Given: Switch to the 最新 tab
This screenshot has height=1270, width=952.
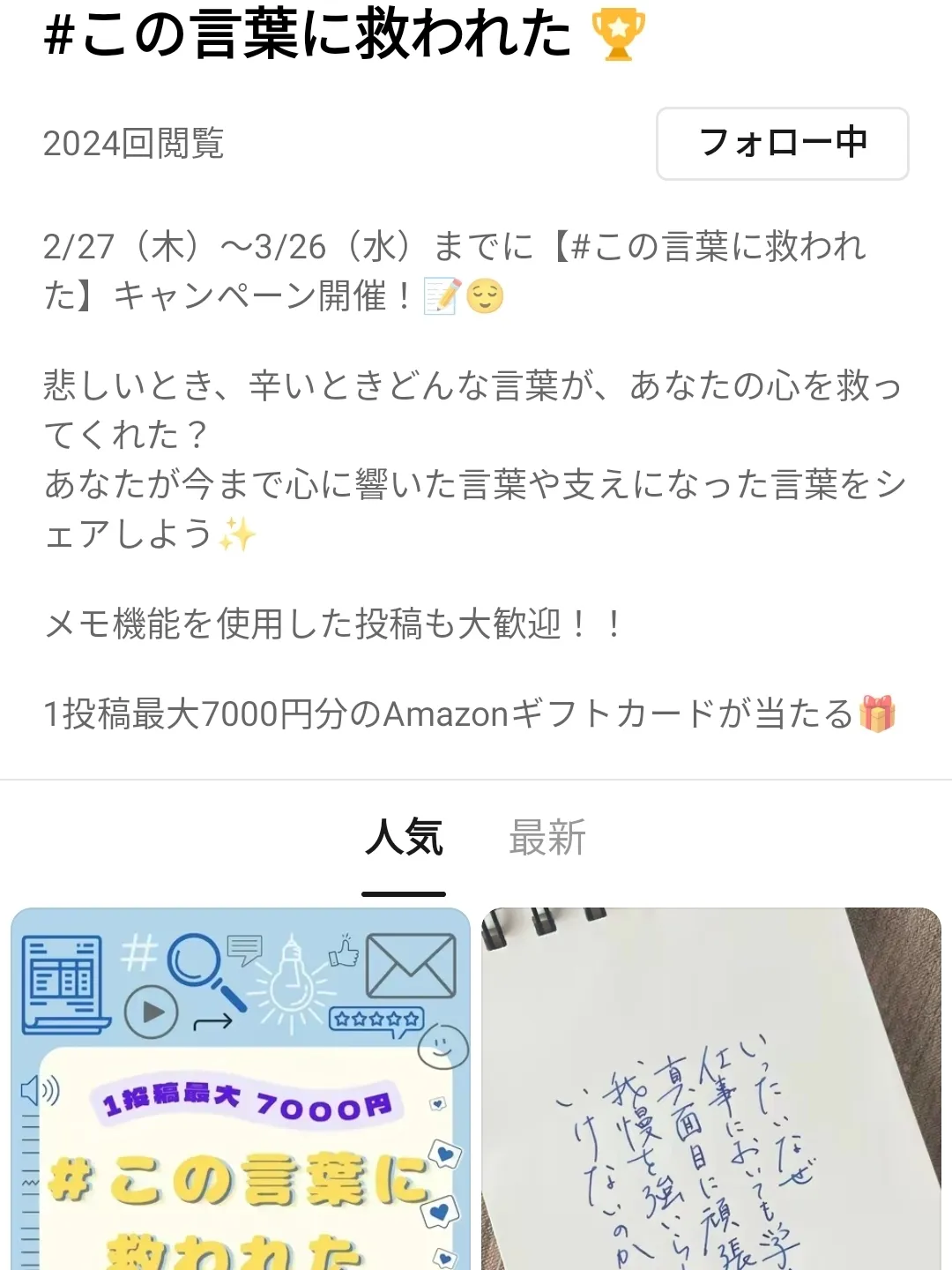Looking at the screenshot, I should click(x=547, y=838).
